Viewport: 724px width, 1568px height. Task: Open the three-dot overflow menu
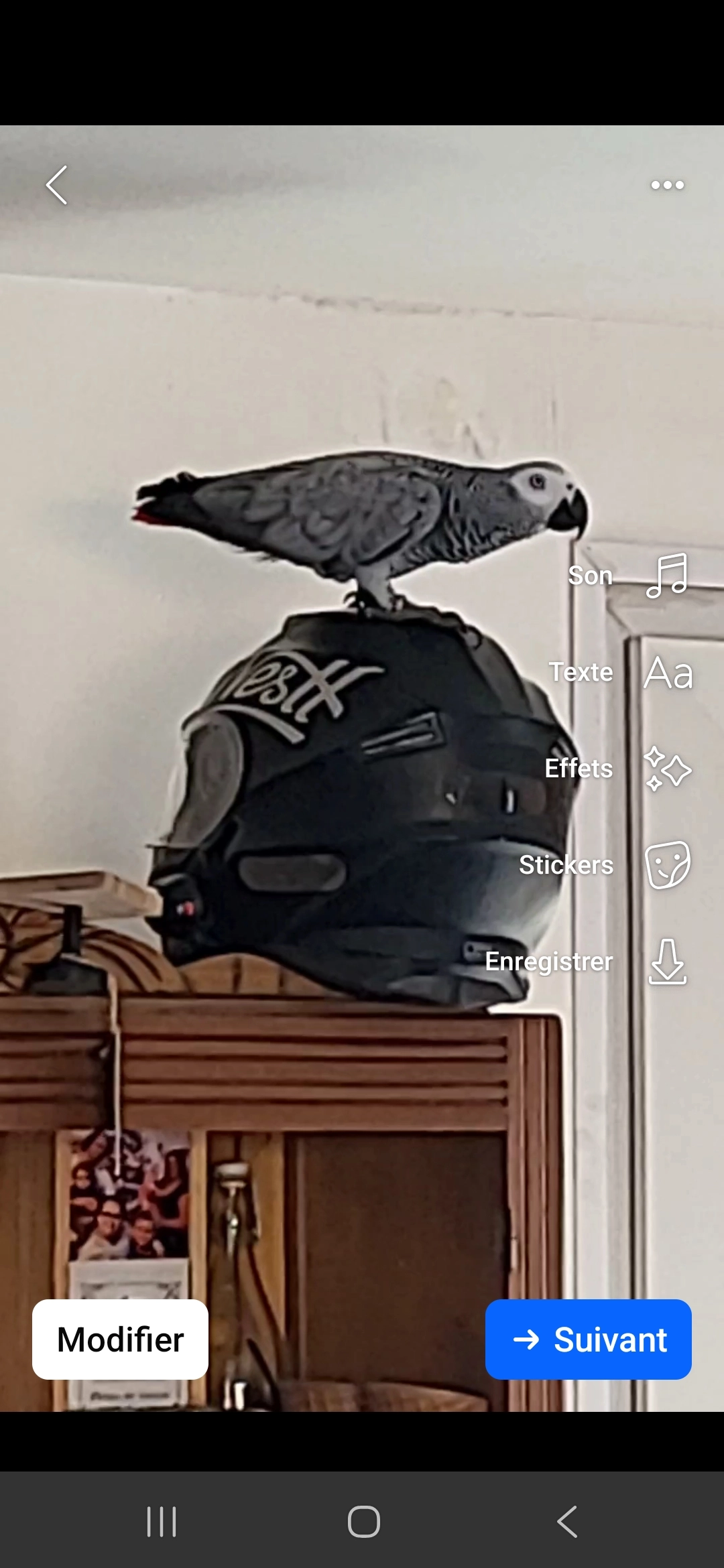coord(668,185)
